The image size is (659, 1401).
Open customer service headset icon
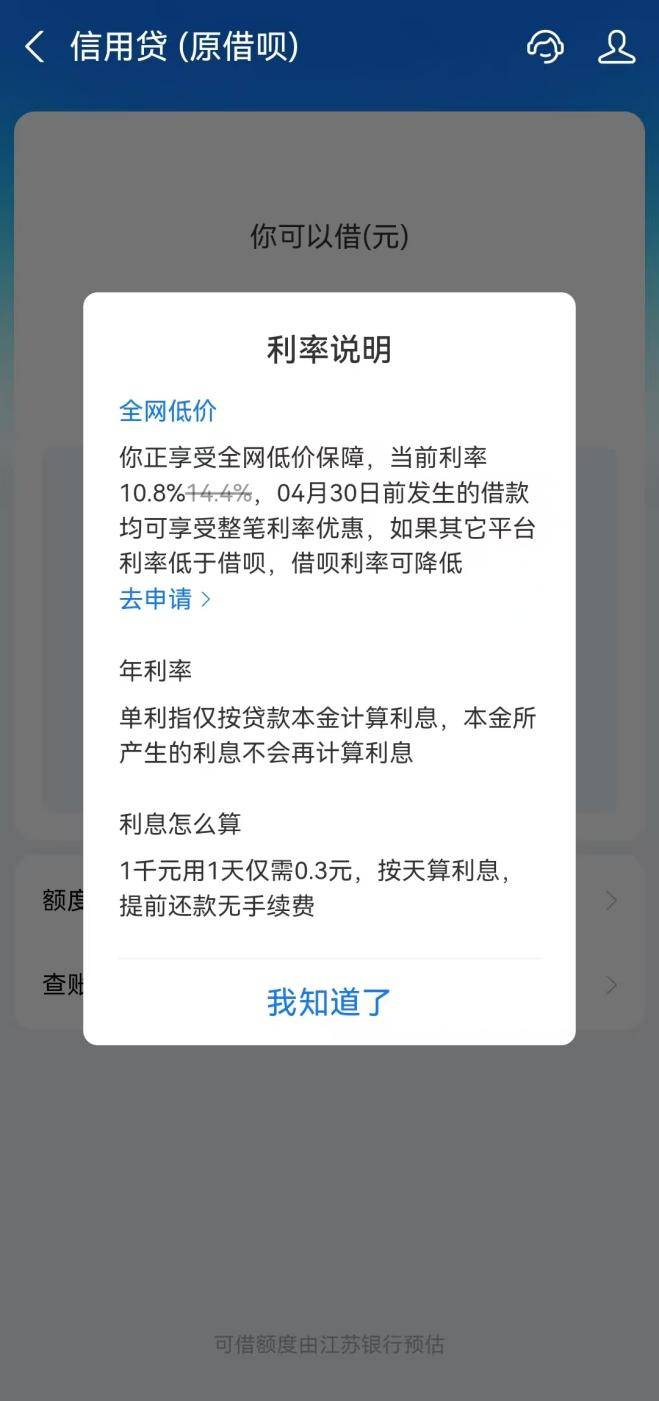click(545, 47)
